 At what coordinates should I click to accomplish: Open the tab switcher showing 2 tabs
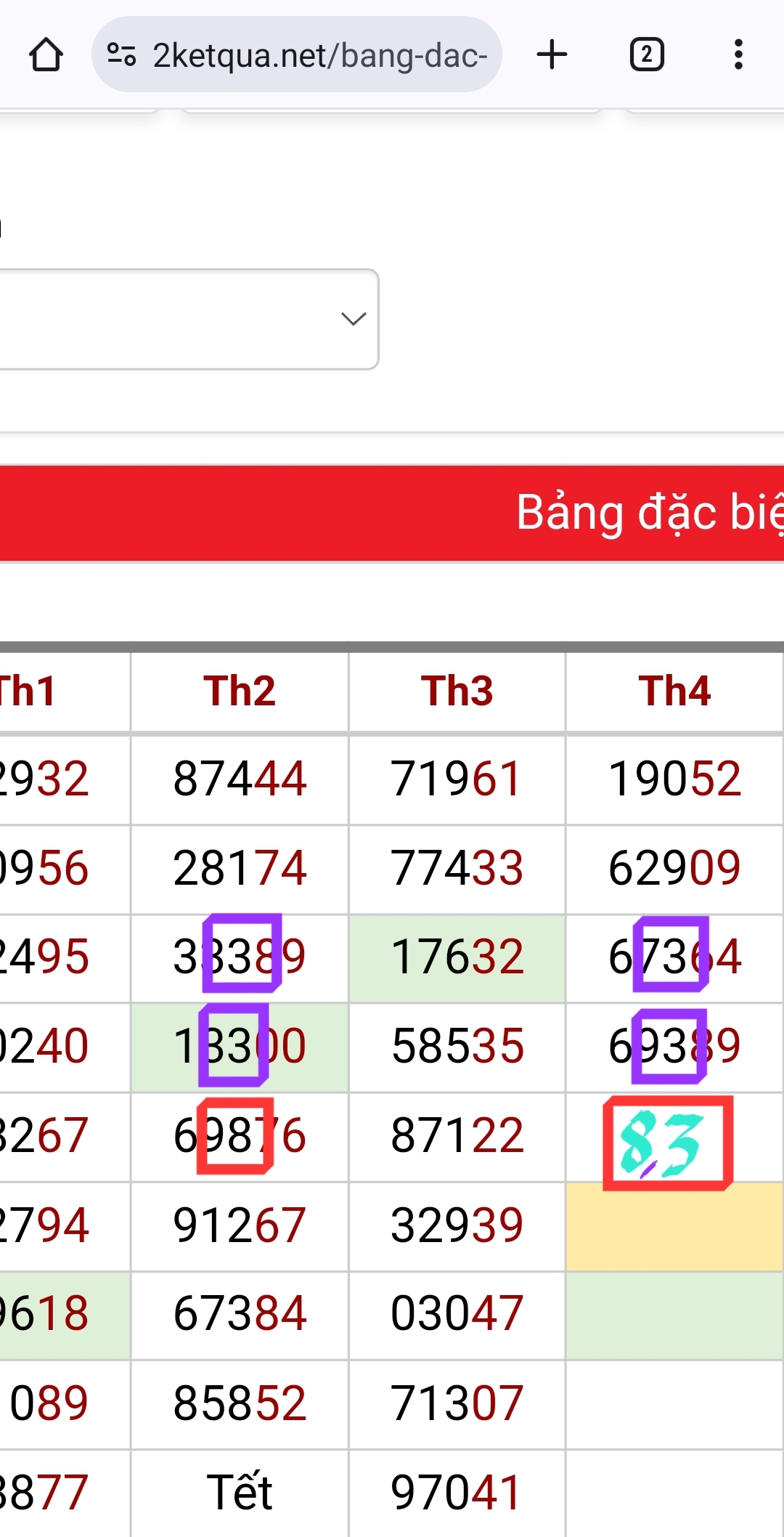647,54
